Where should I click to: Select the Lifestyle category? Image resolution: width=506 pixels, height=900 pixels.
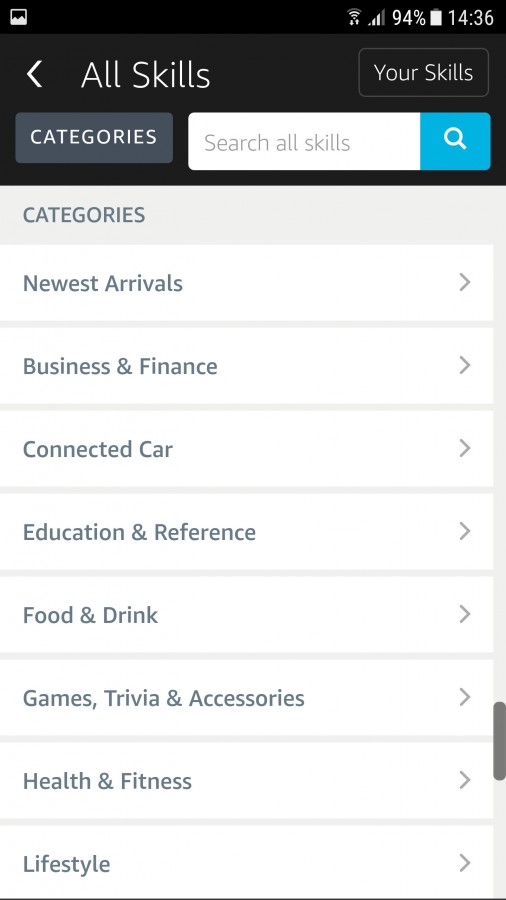247,863
